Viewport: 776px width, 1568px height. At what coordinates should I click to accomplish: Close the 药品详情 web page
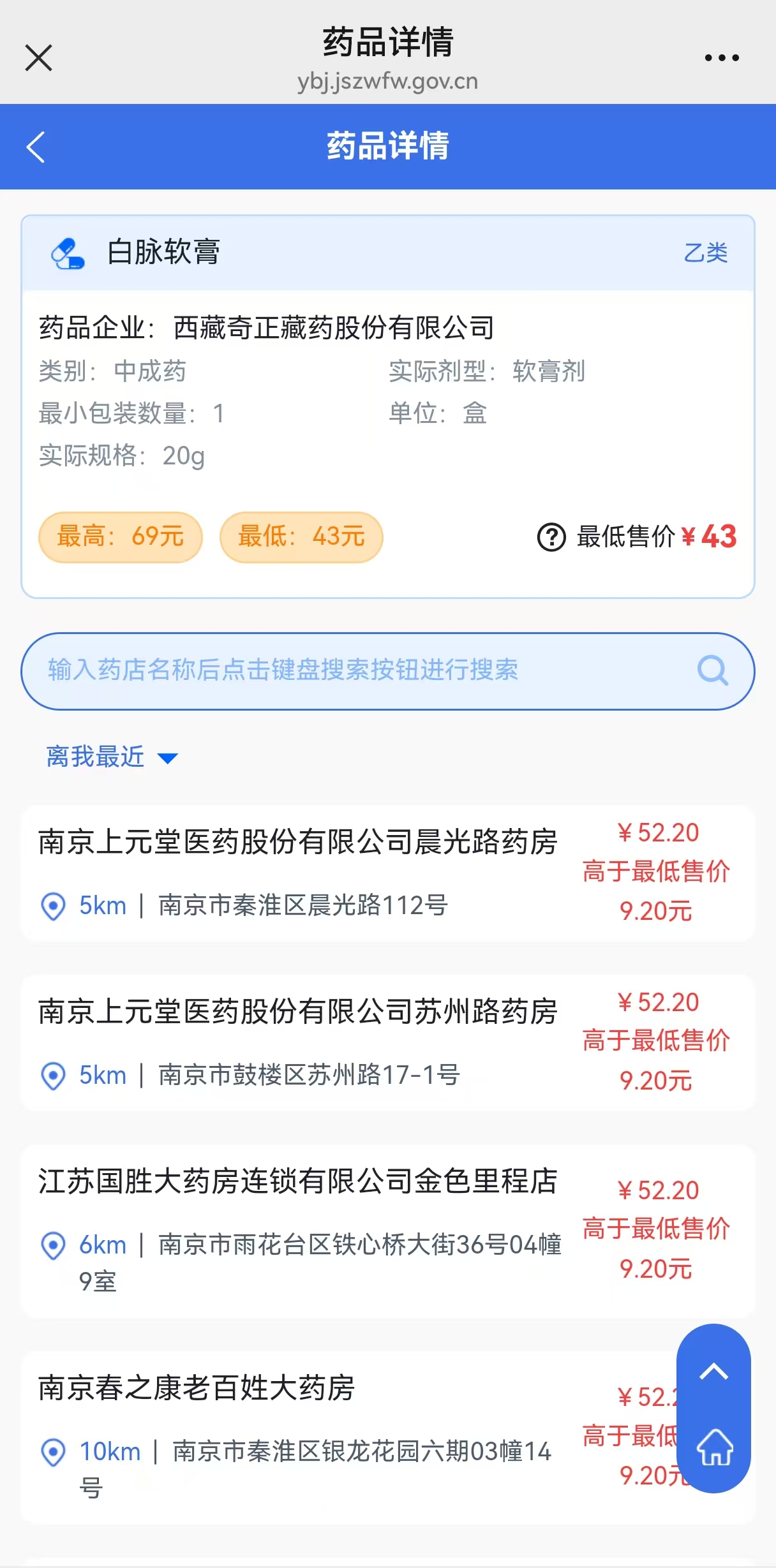point(38,58)
